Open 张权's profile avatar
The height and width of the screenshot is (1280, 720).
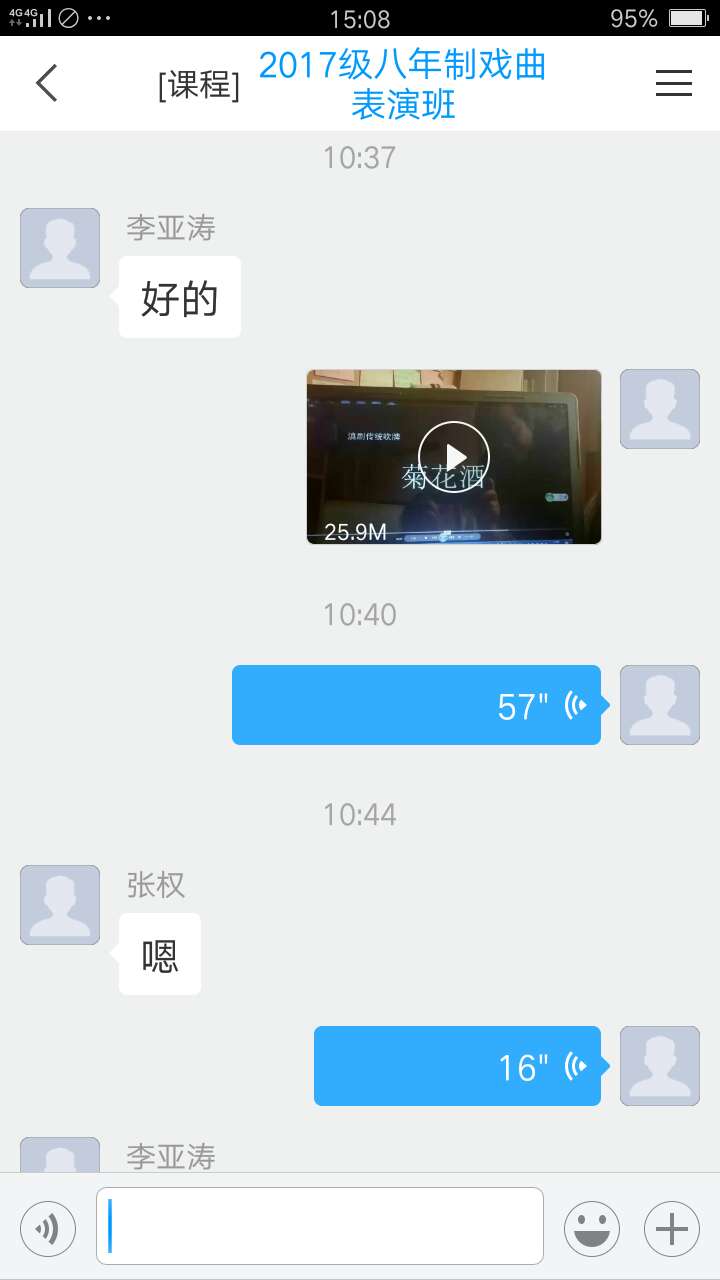pyautogui.click(x=60, y=905)
